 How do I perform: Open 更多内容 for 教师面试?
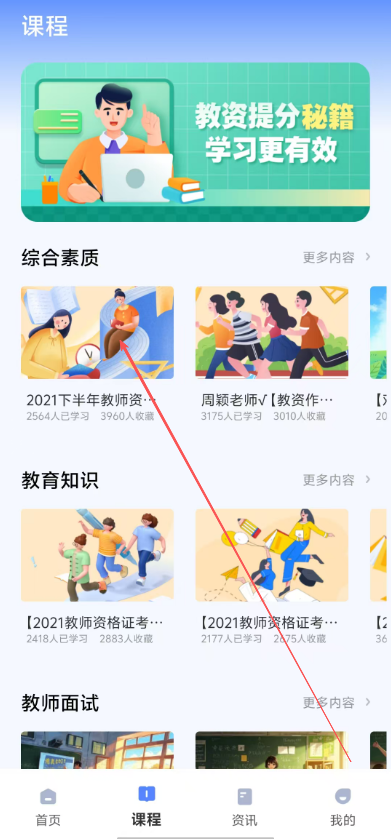tap(336, 702)
